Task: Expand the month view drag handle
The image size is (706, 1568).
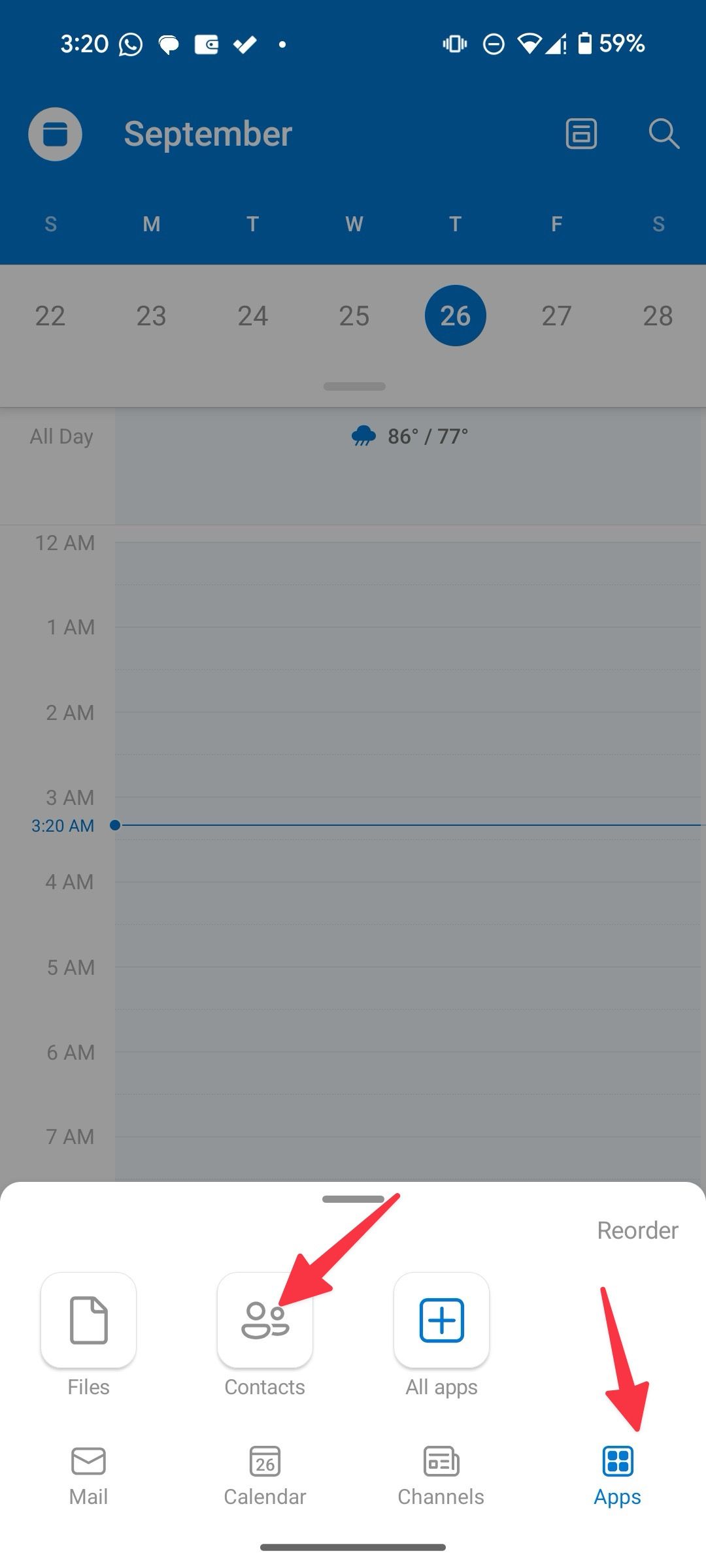Action: (x=353, y=386)
